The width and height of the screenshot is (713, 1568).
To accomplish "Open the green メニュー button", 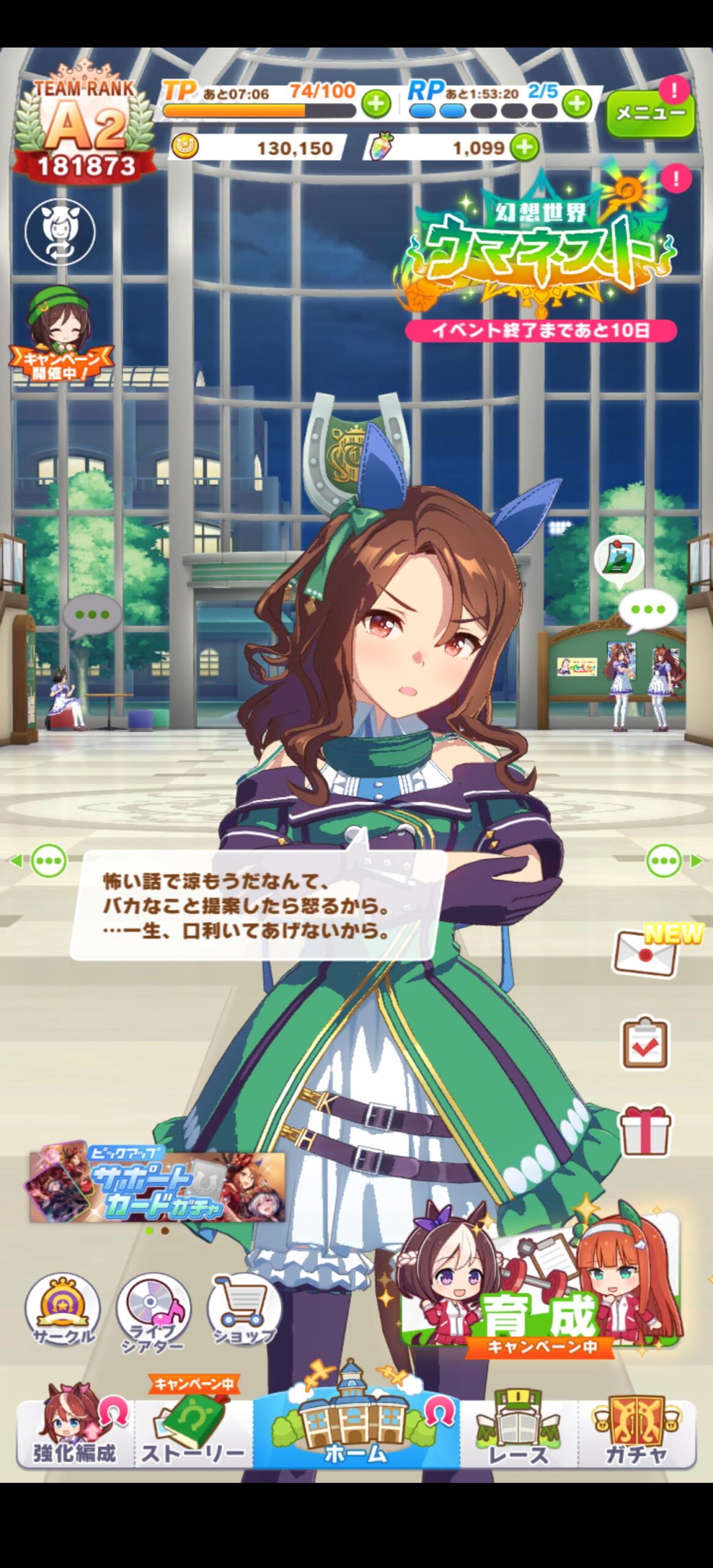I will coord(650,113).
